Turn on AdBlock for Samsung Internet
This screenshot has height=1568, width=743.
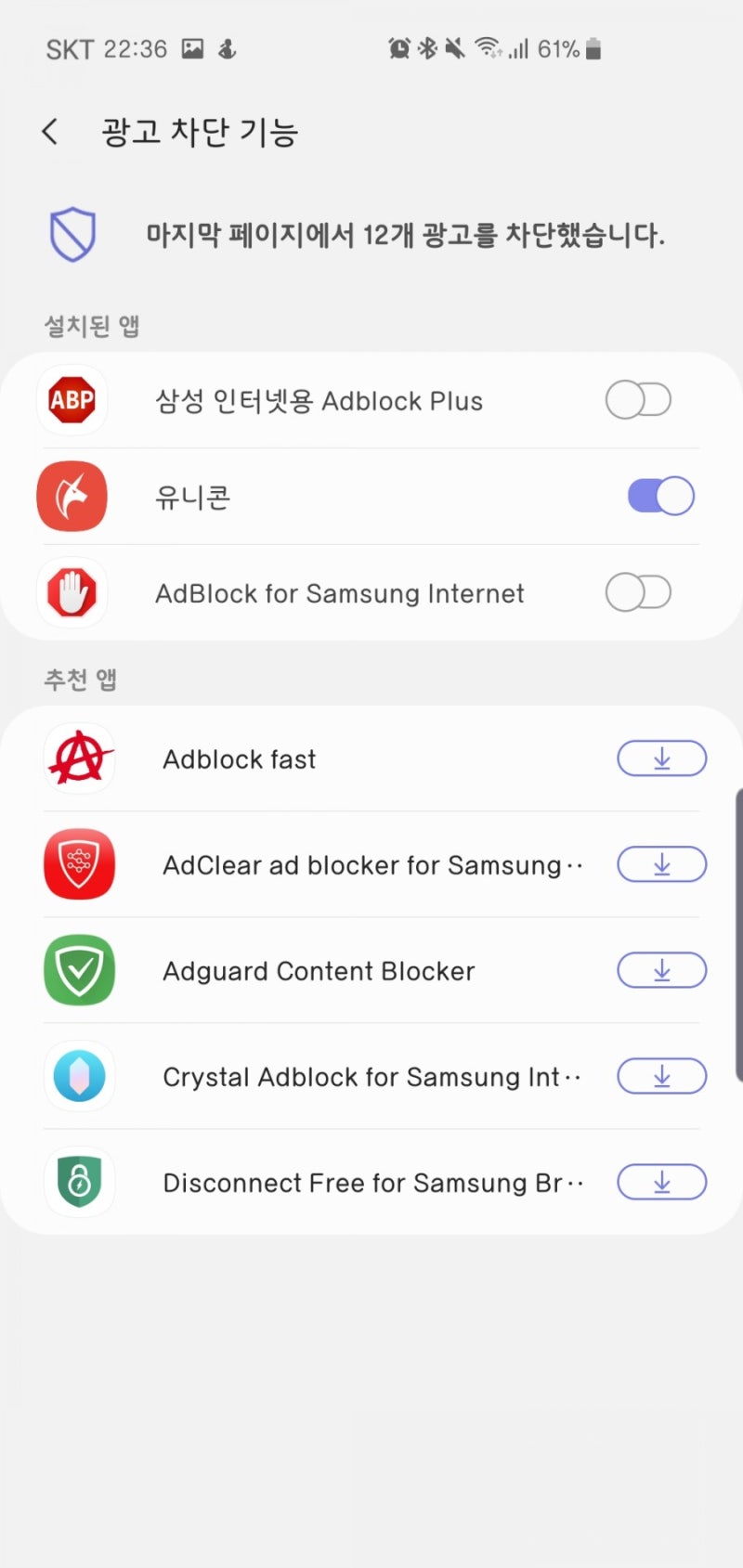click(x=638, y=593)
